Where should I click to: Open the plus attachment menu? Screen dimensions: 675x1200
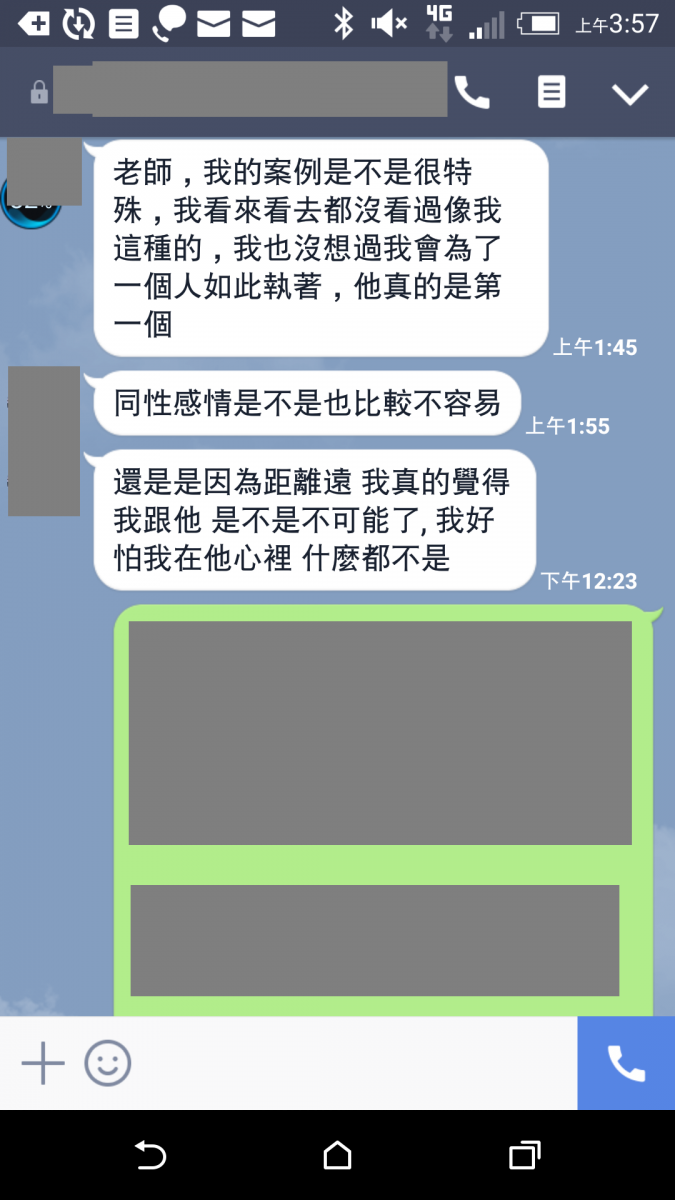[x=43, y=1063]
